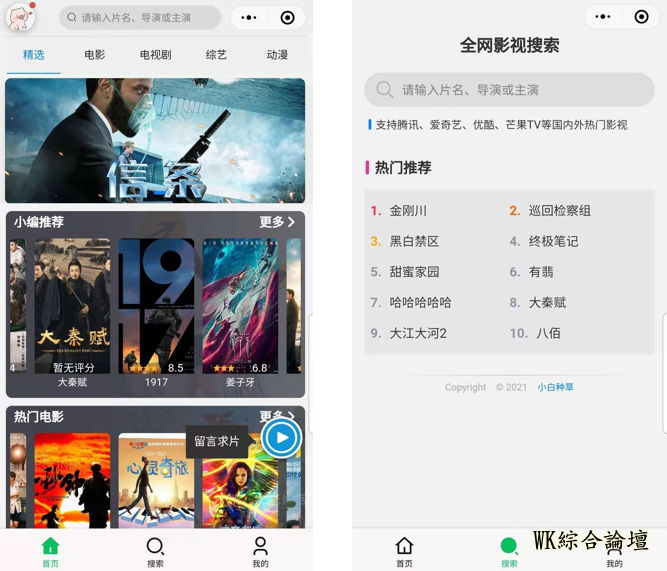
Task: Open the 姜子牙 movie card
Action: (240, 310)
